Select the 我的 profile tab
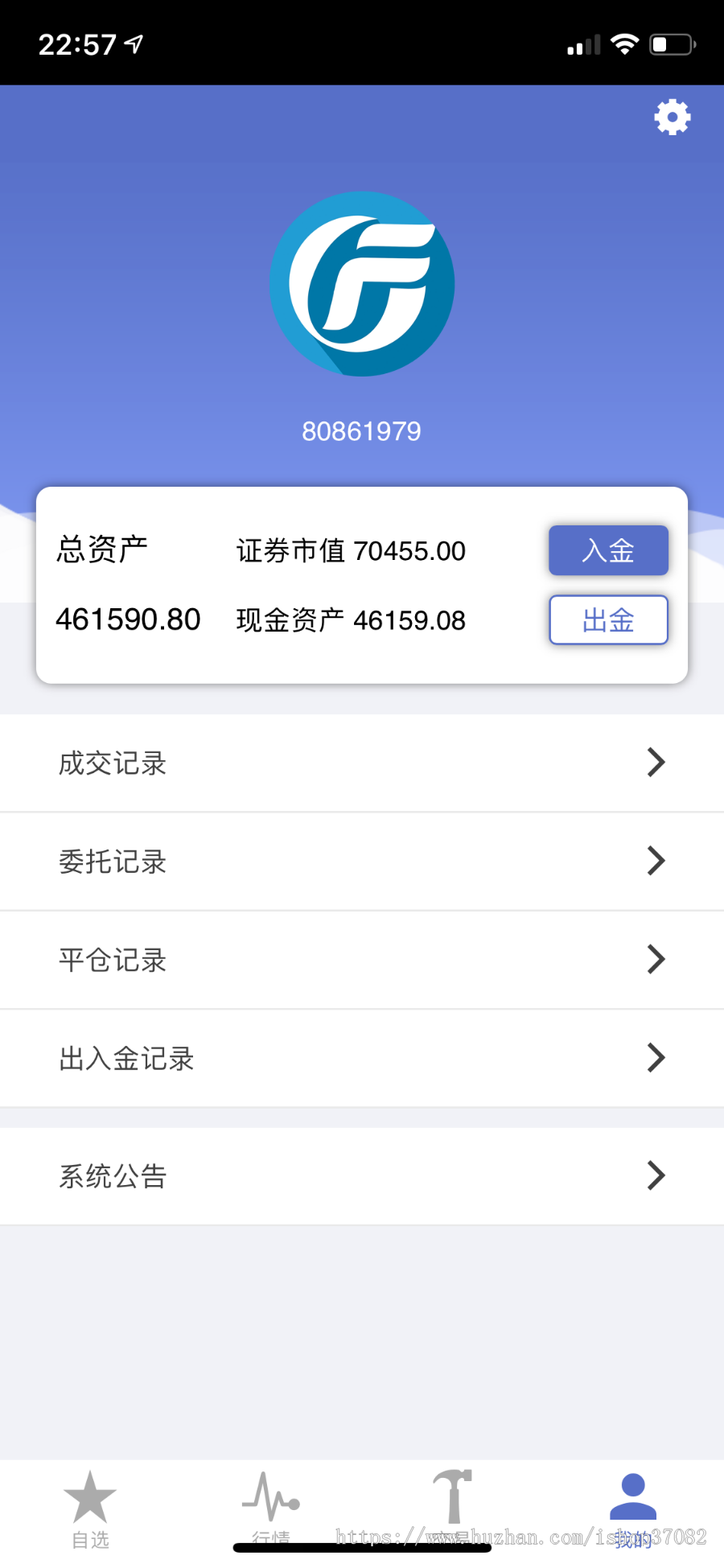 coord(633,1508)
